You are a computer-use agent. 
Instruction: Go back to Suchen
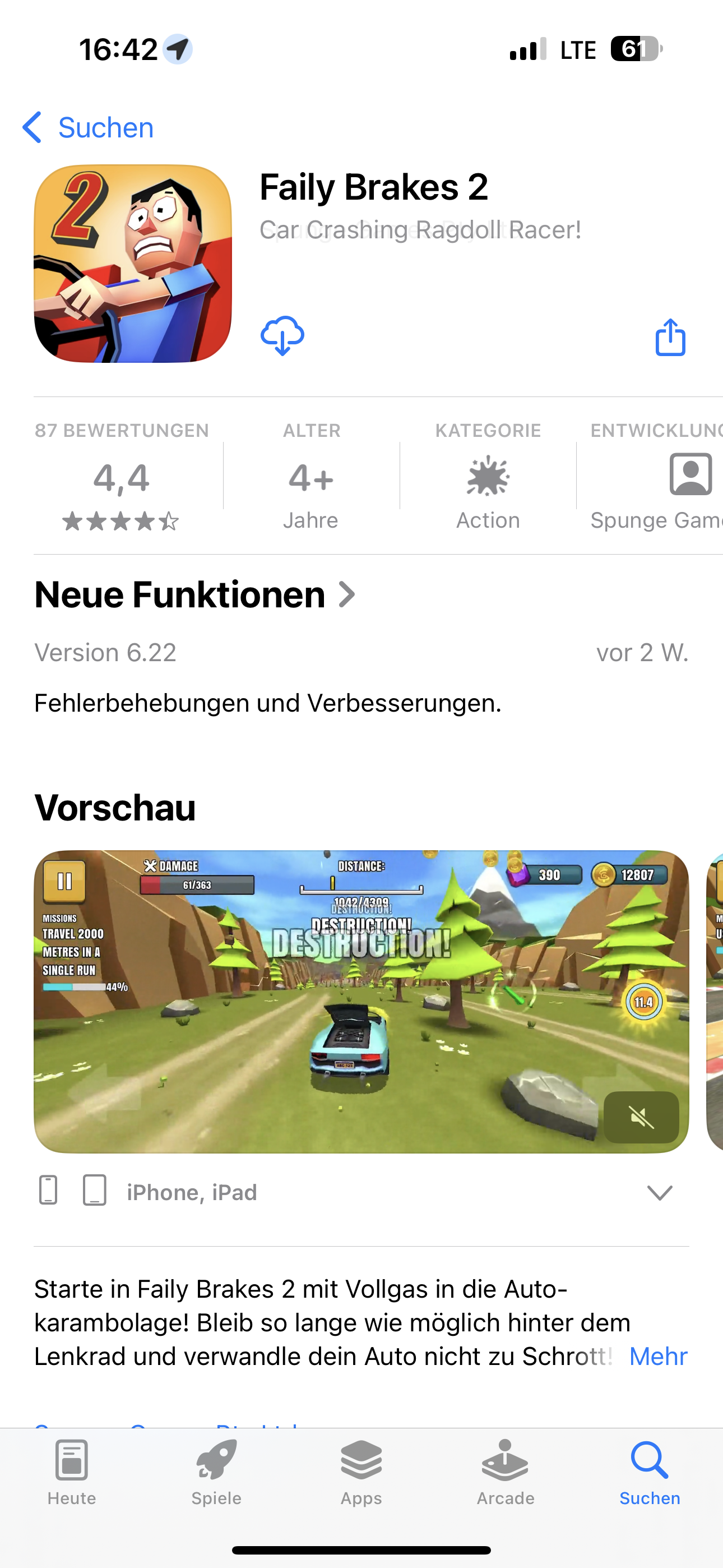point(87,128)
